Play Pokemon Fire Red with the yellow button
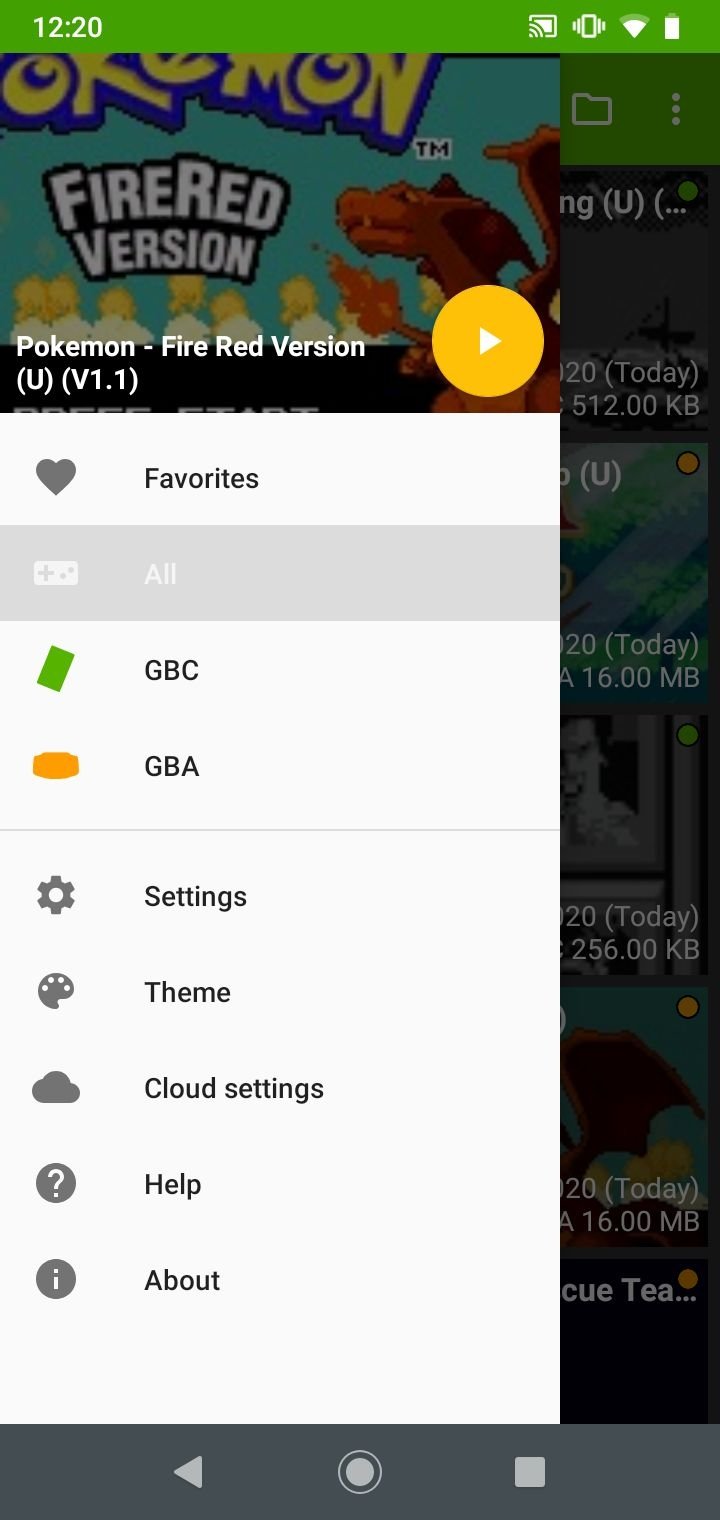The width and height of the screenshot is (720, 1520). 488,341
